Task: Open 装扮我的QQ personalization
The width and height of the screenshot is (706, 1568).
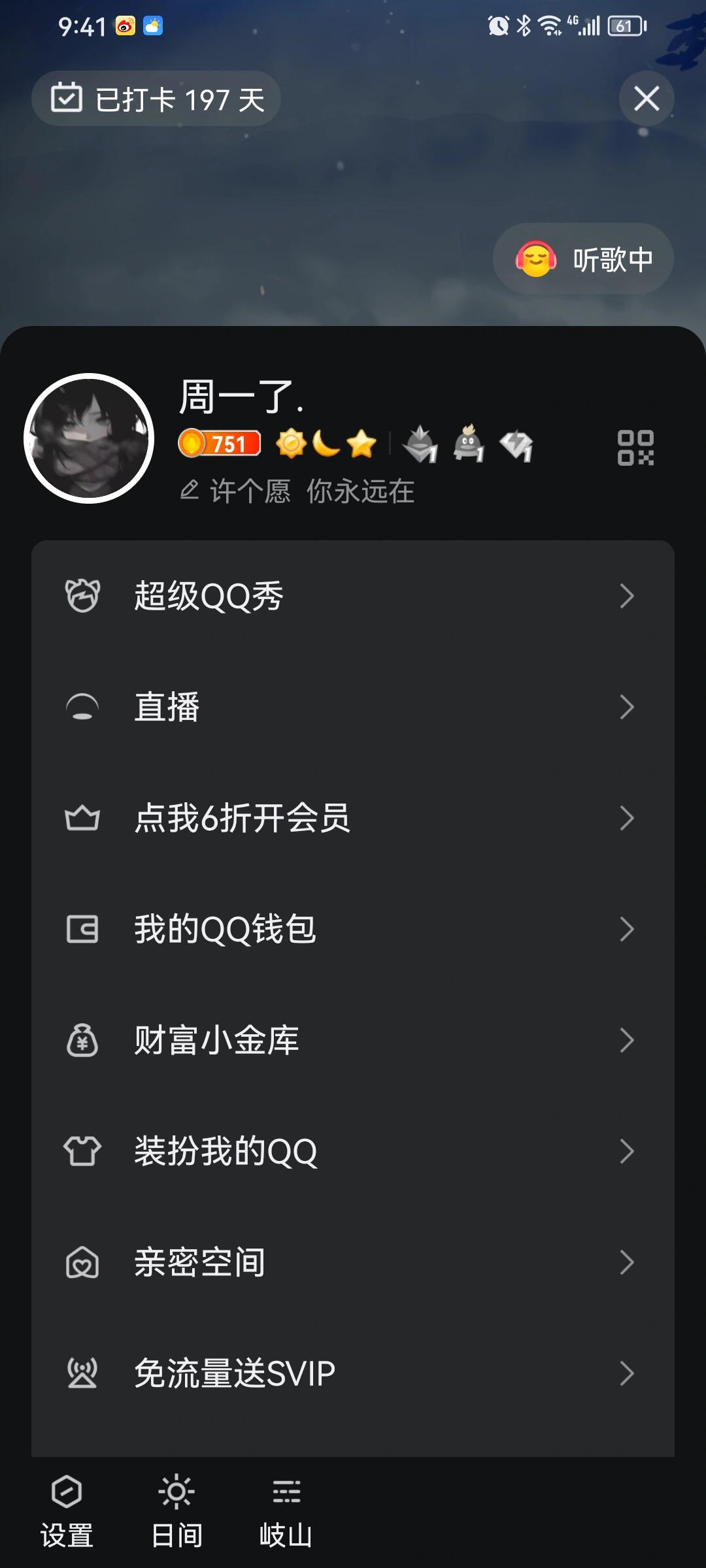Action: 353,1151
